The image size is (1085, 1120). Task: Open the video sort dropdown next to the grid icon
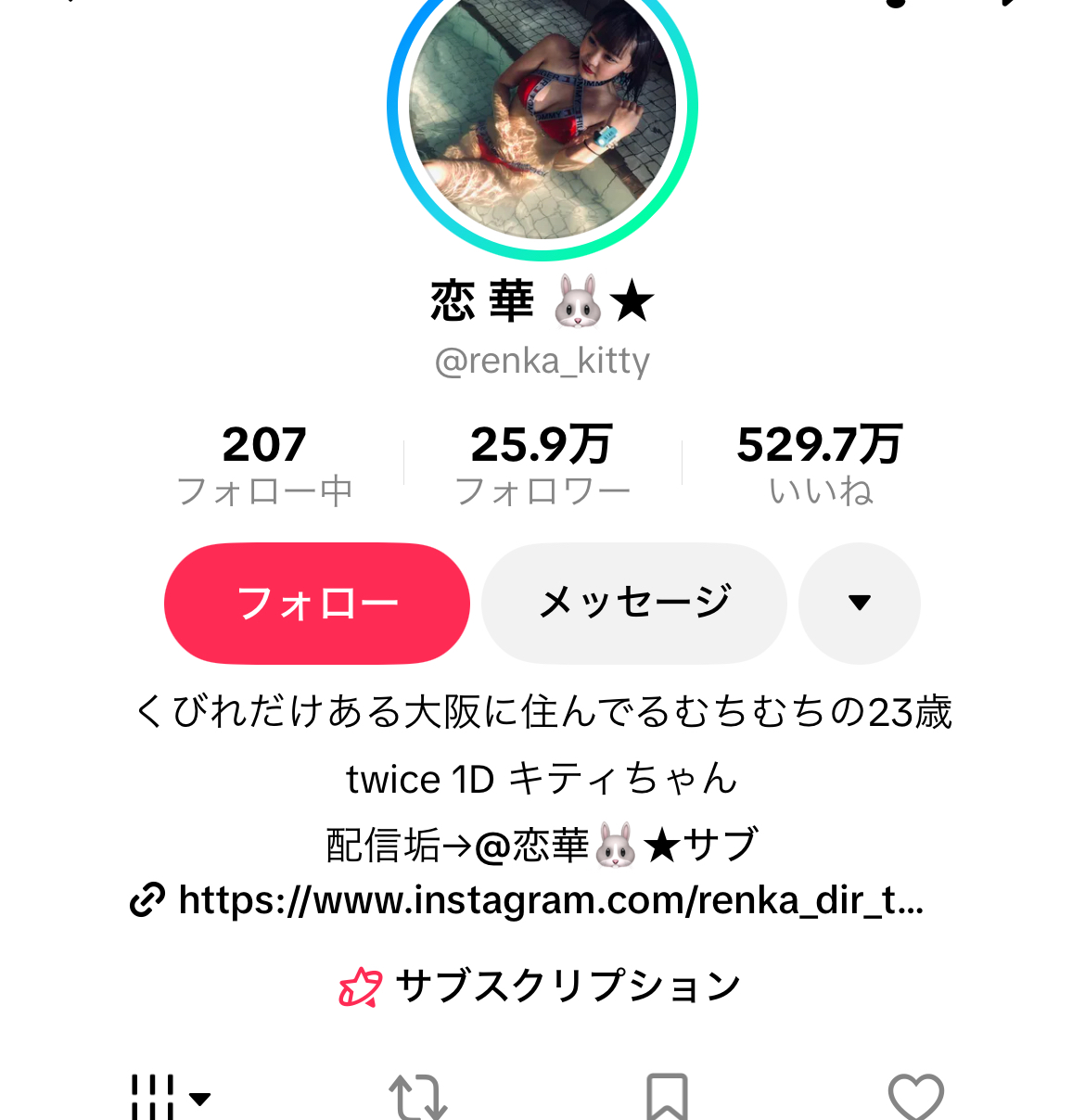(x=202, y=1099)
